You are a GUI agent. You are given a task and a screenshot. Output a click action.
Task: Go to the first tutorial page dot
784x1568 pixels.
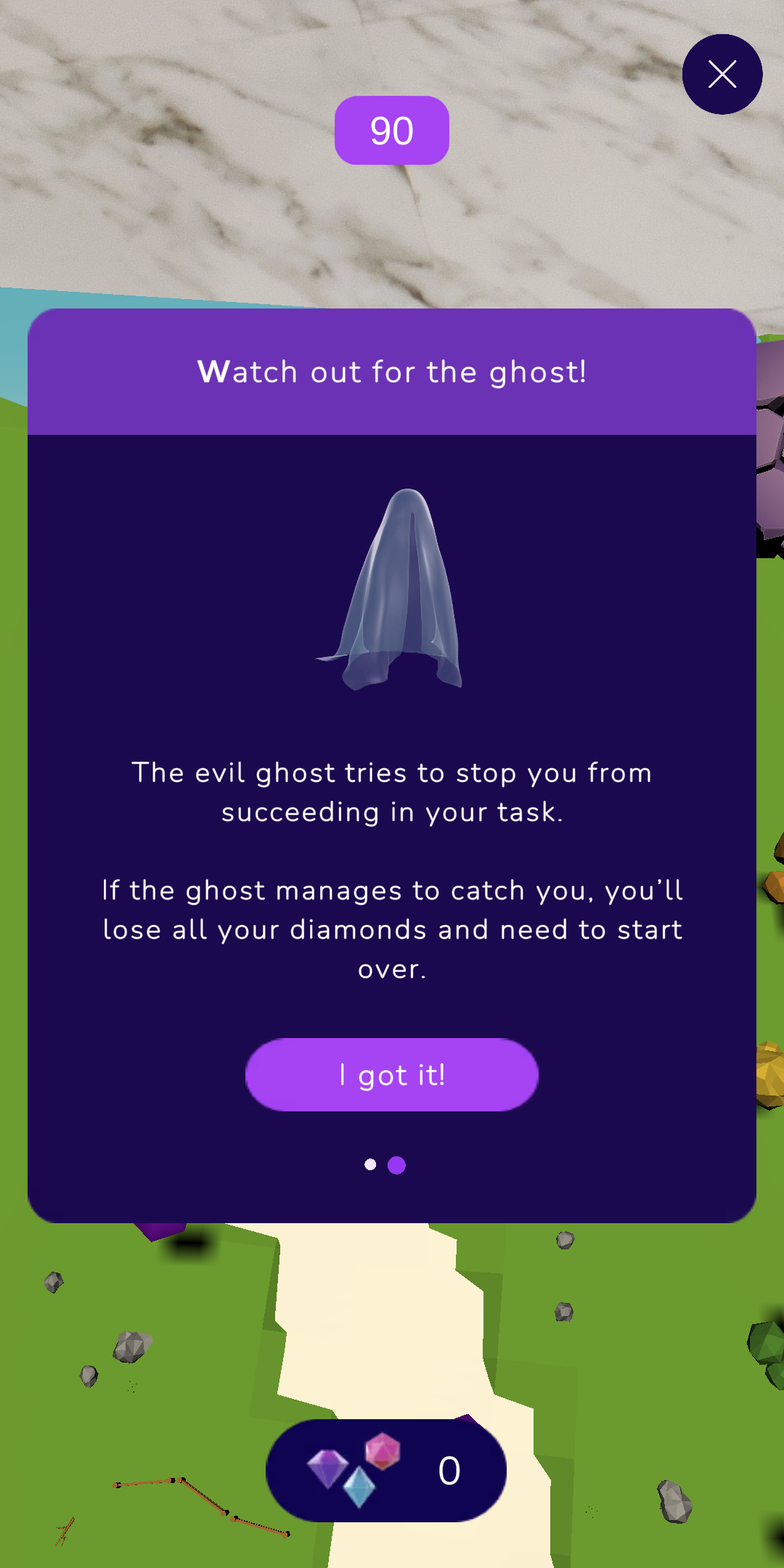click(x=370, y=1164)
